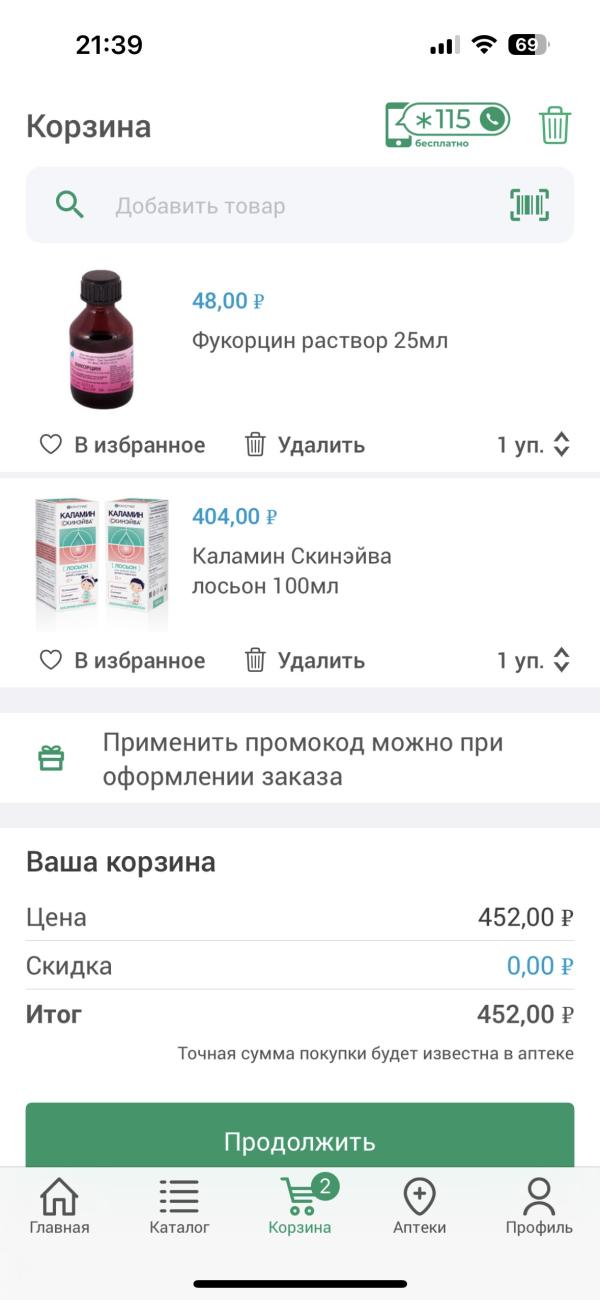Open the Каламин Скинэйва лосьон product
The image size is (600, 1300).
pos(291,570)
